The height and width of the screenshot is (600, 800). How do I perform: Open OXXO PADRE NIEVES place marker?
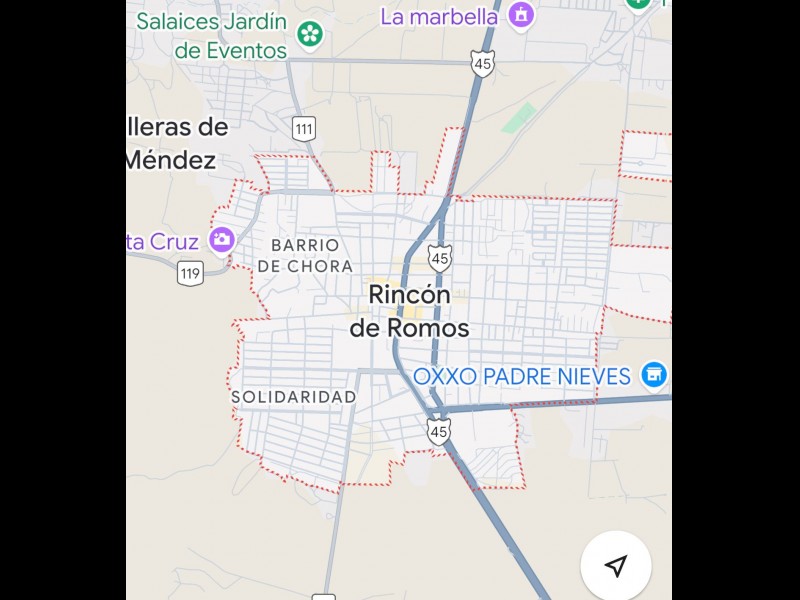[654, 376]
